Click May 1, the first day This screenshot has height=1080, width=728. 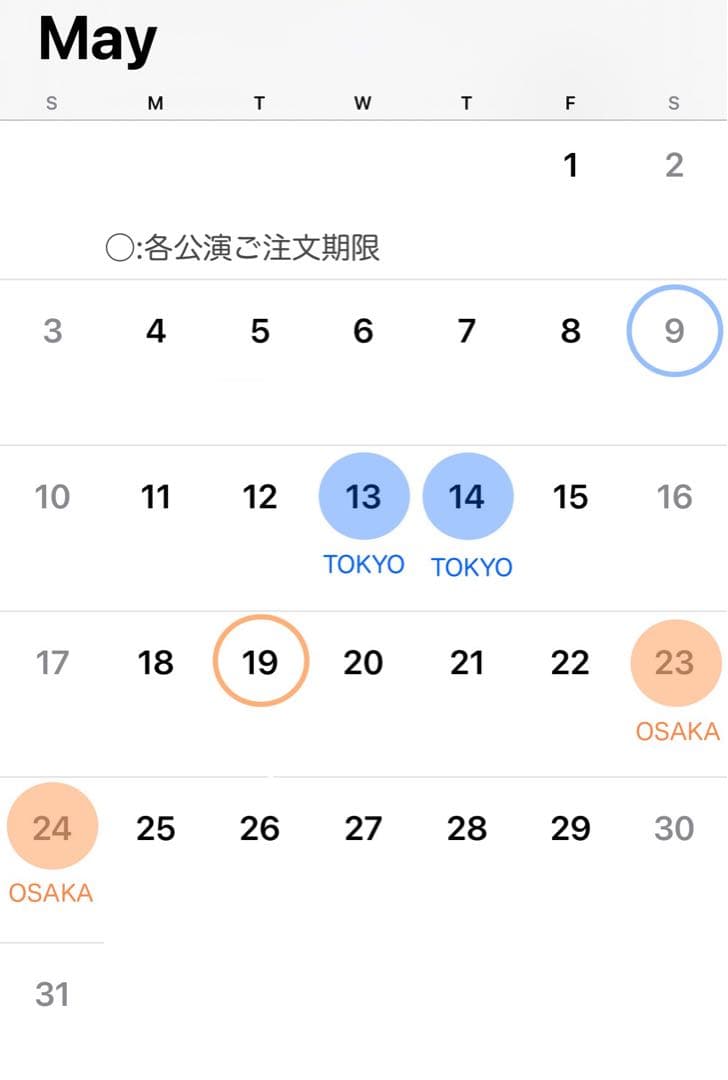click(570, 166)
